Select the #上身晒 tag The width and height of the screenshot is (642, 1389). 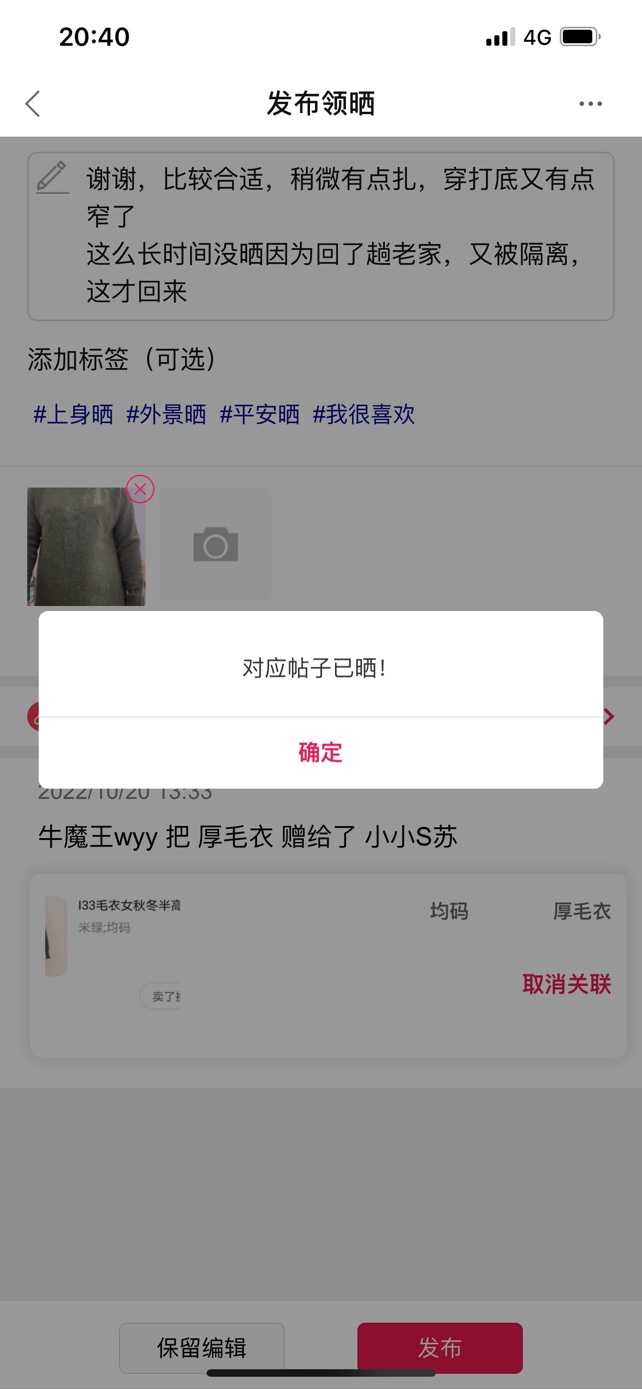pos(74,414)
